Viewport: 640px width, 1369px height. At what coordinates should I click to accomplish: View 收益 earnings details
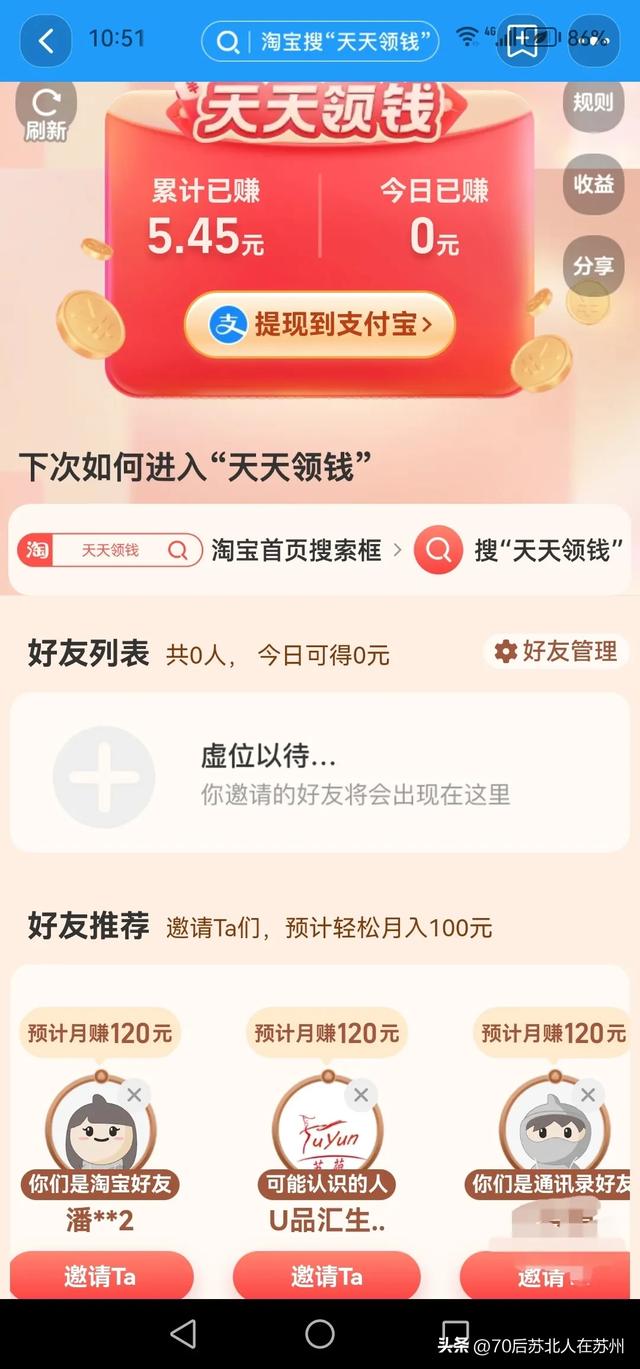click(593, 184)
